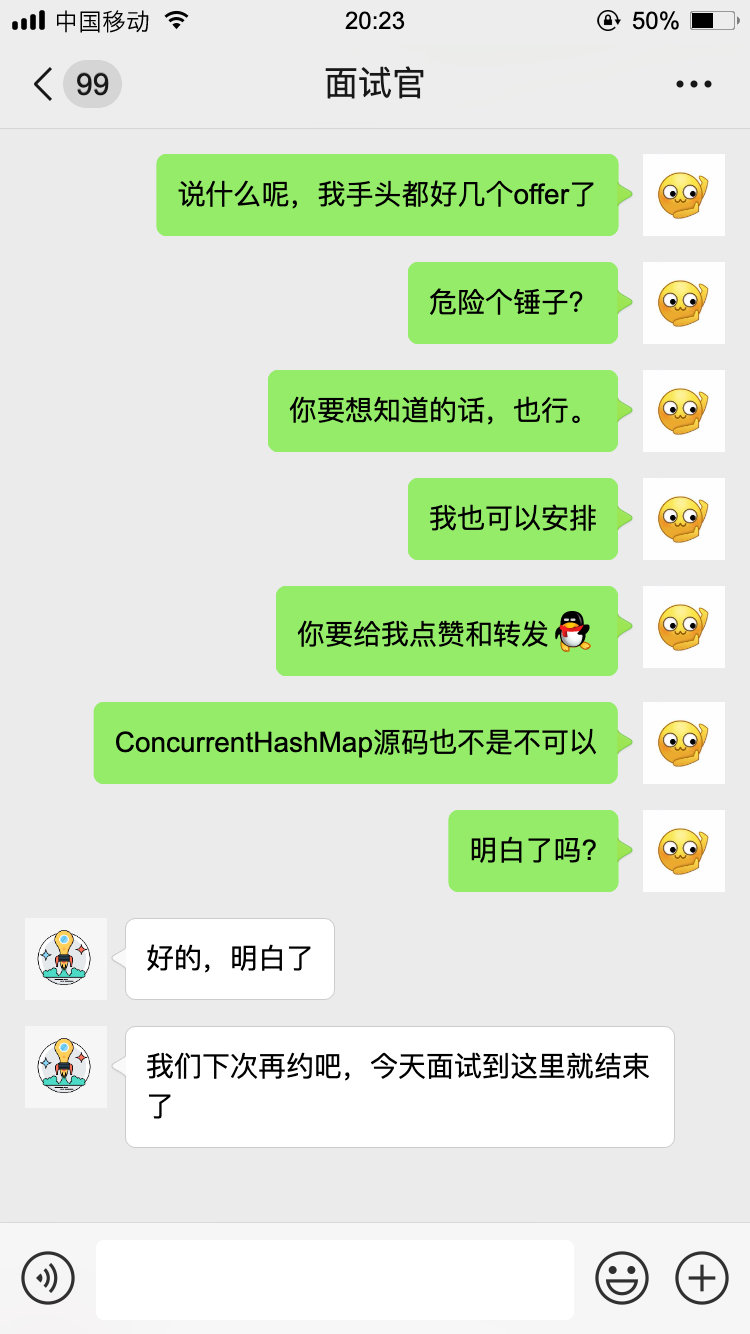Tap my avatar beside "明白了吗?"
The image size is (750, 1334).
point(683,850)
